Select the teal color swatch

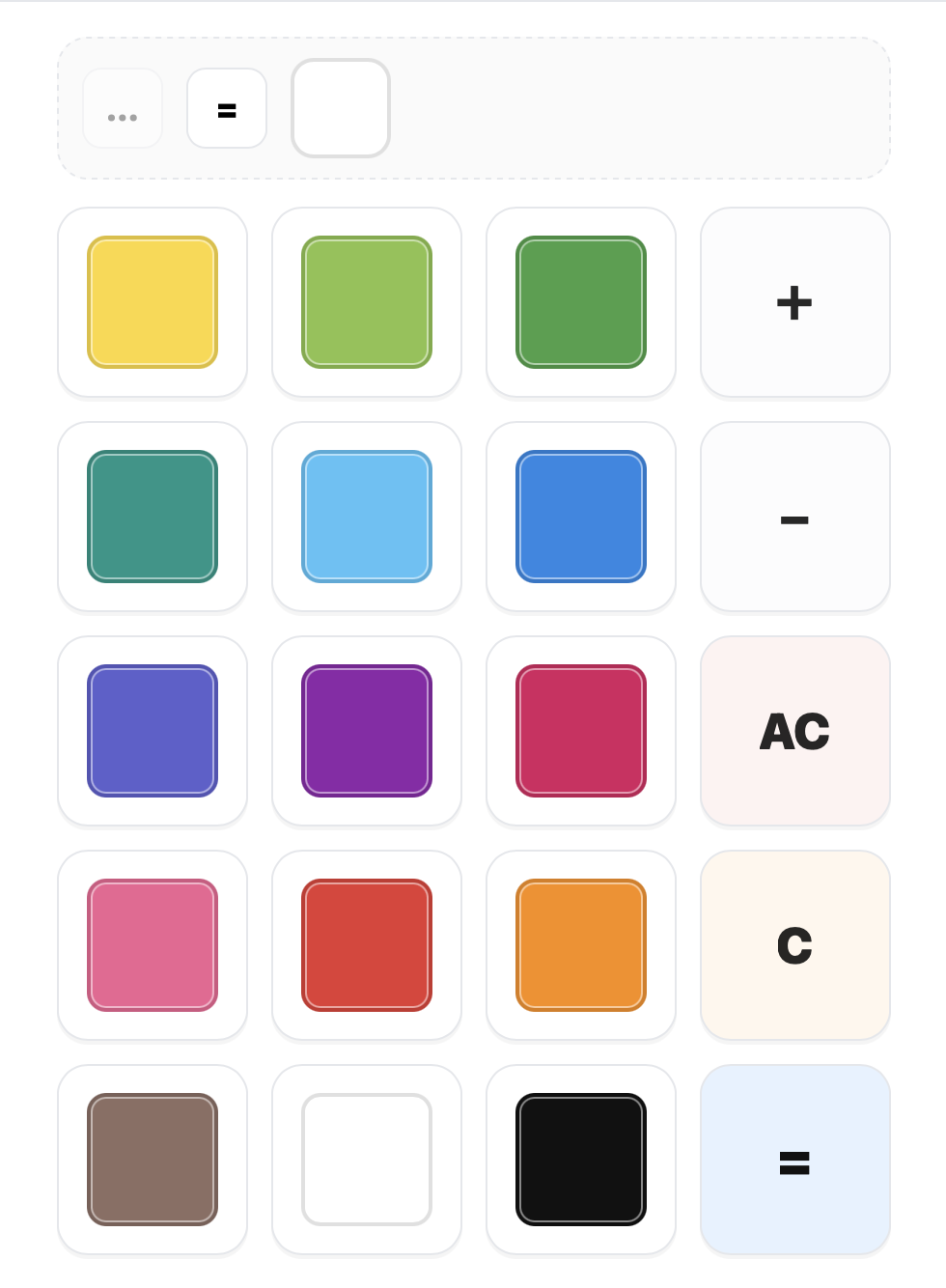pos(153,517)
